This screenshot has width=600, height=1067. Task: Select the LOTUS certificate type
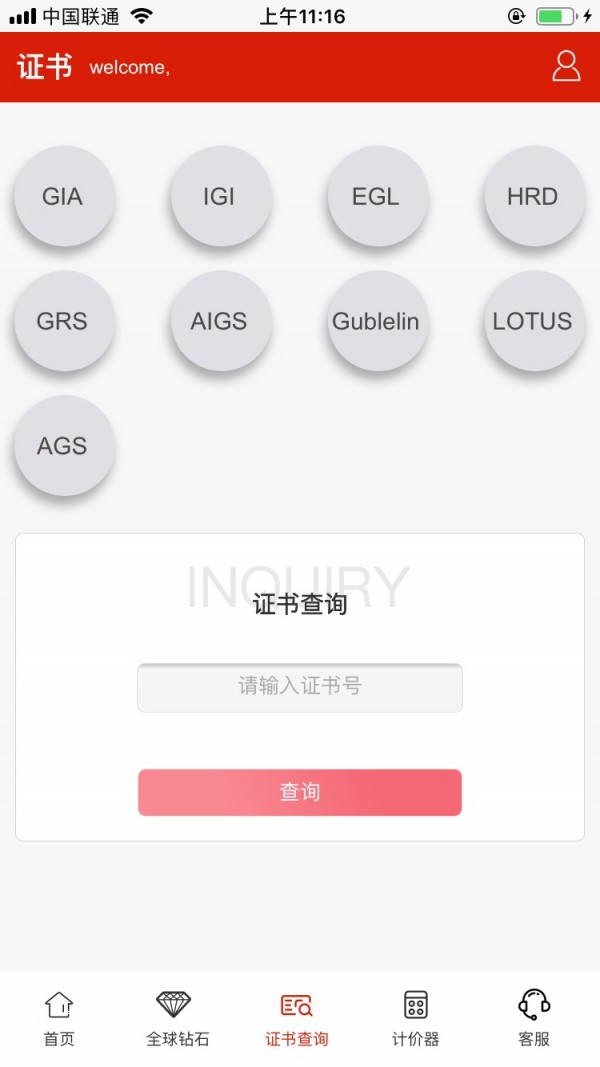pyautogui.click(x=533, y=322)
